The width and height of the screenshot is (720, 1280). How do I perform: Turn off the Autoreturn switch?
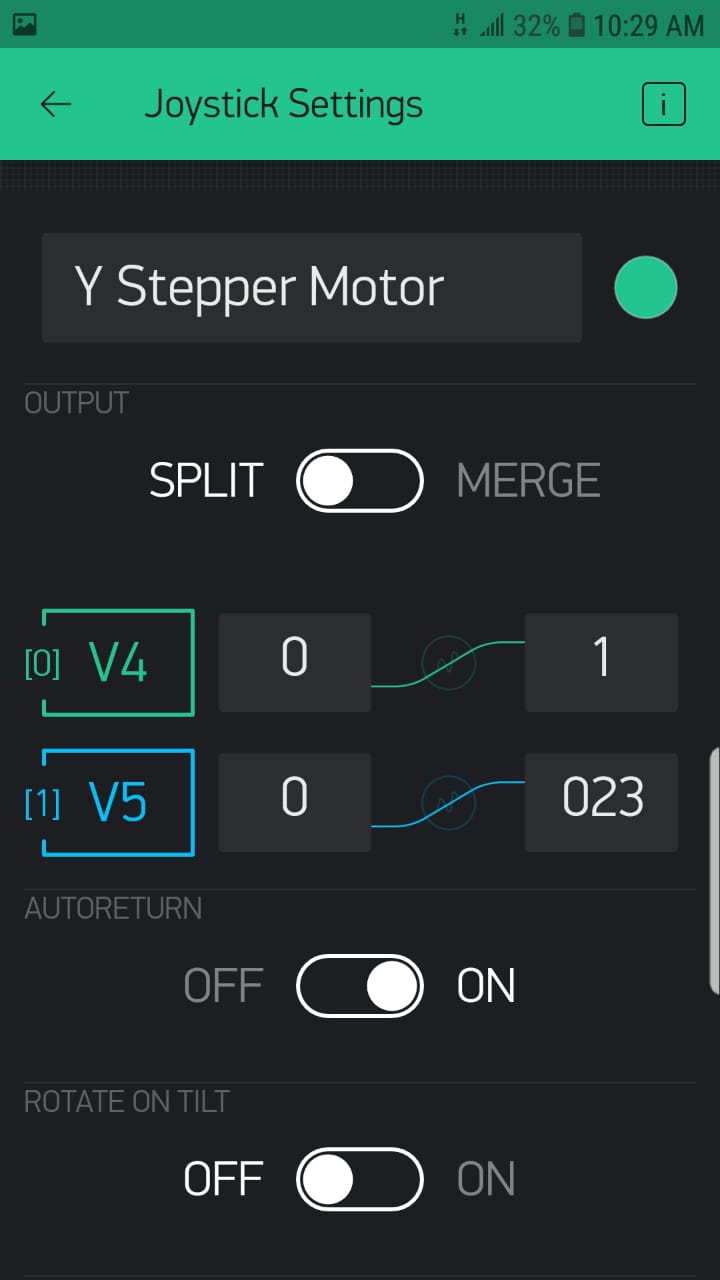coord(360,986)
